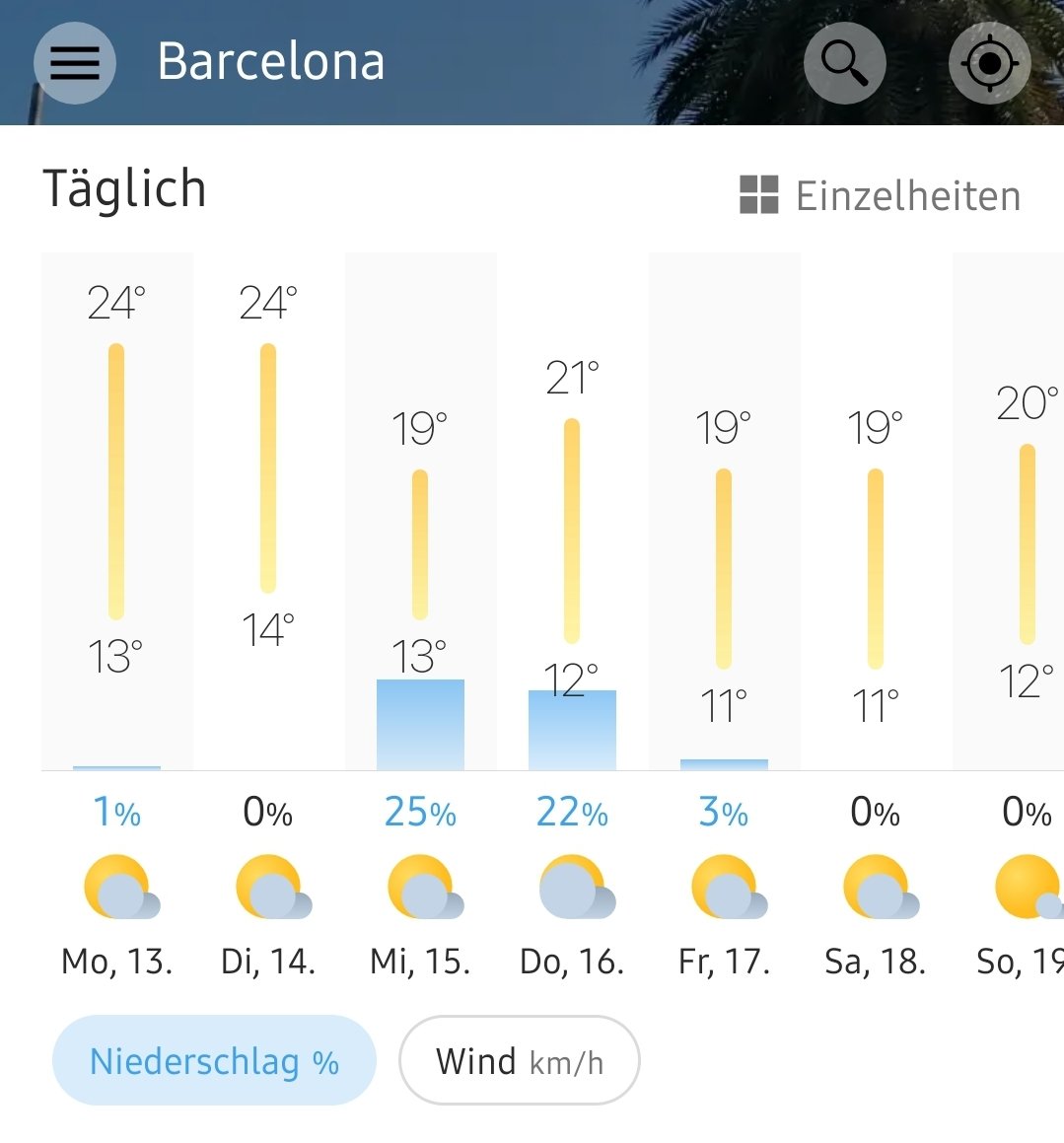Viewport: 1064px width, 1143px height.
Task: Open the hamburger menu
Action: [75, 63]
